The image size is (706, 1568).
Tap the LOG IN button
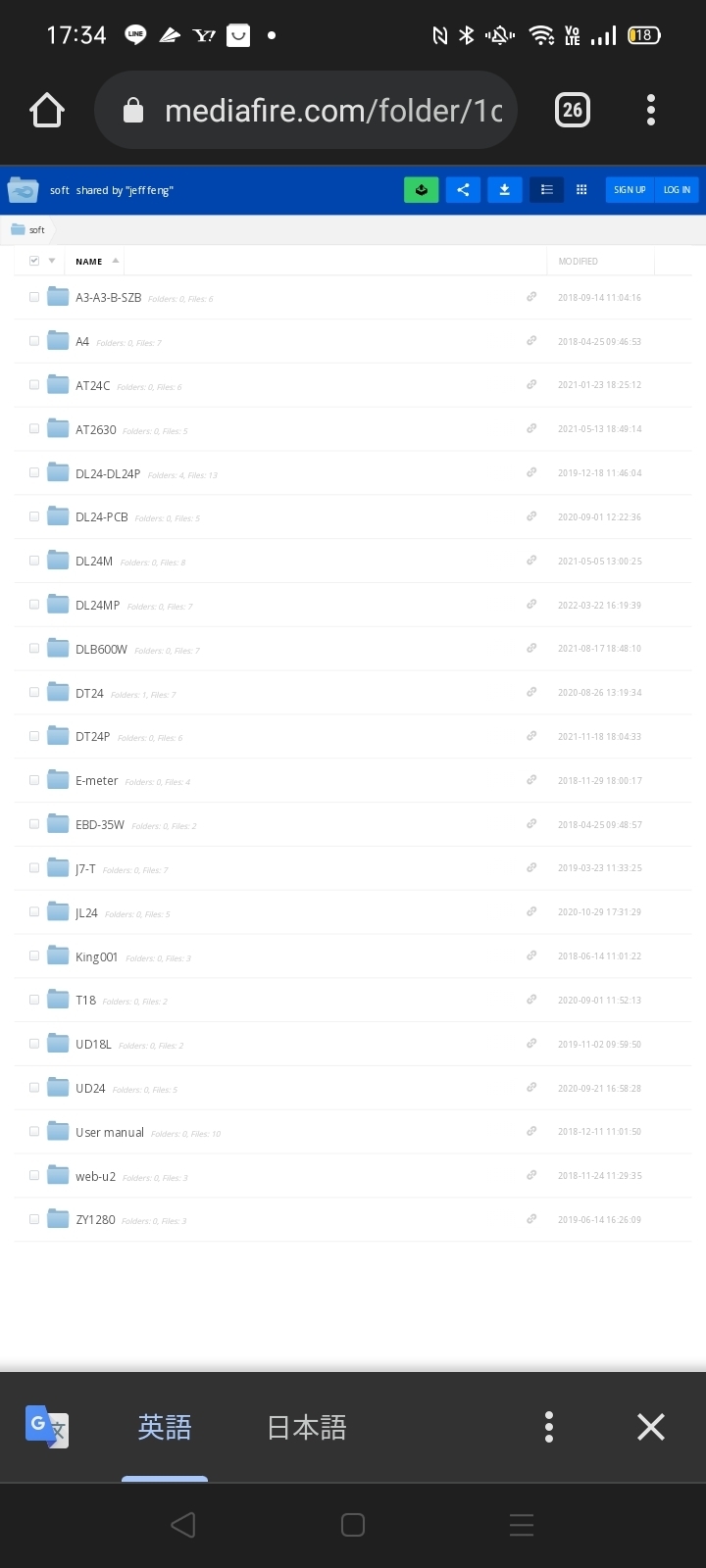pos(677,190)
